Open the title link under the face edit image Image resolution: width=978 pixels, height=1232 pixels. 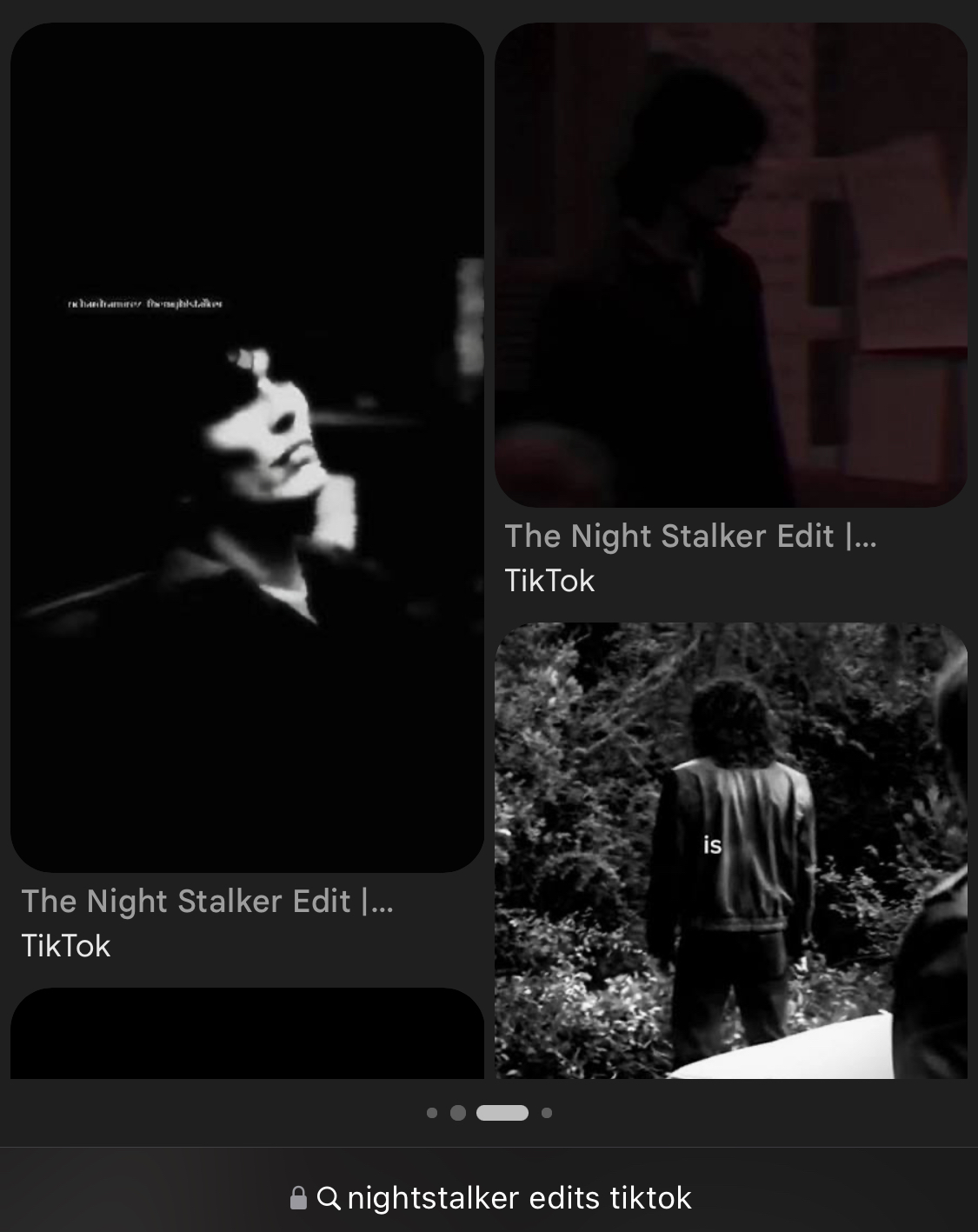[x=207, y=902]
